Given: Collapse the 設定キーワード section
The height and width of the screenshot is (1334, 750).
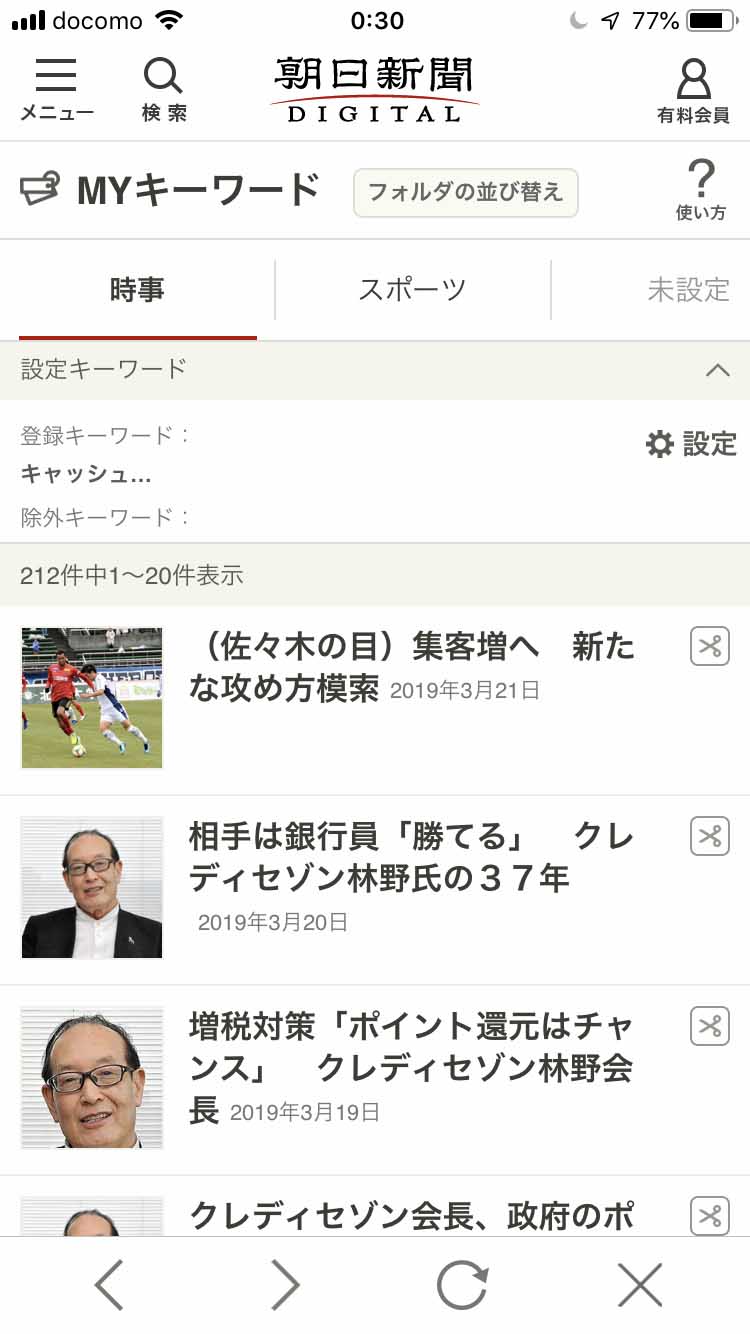Looking at the screenshot, I should click(x=718, y=369).
